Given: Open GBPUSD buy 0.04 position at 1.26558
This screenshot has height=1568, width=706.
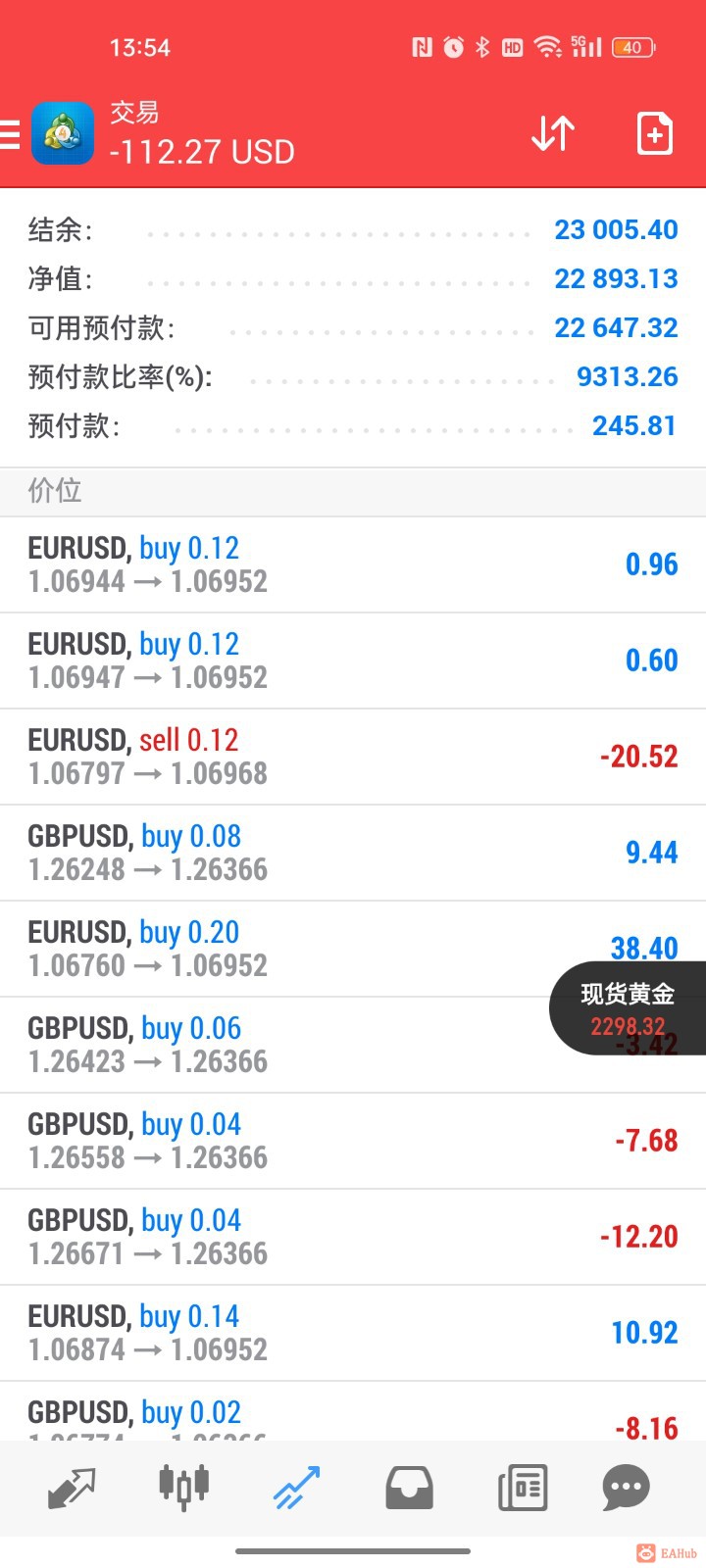Looking at the screenshot, I should [294, 1141].
